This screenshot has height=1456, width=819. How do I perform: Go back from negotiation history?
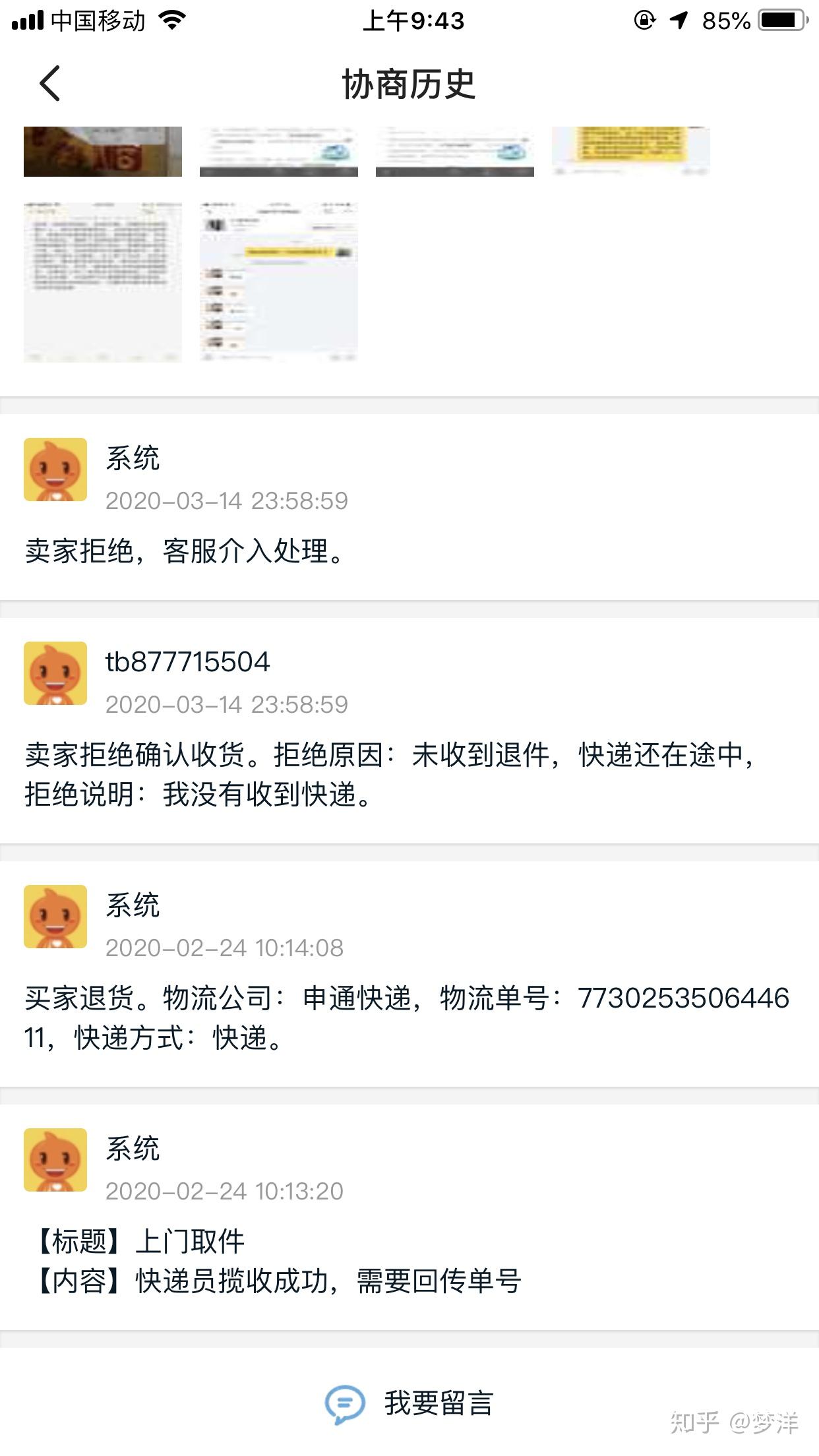(x=50, y=84)
